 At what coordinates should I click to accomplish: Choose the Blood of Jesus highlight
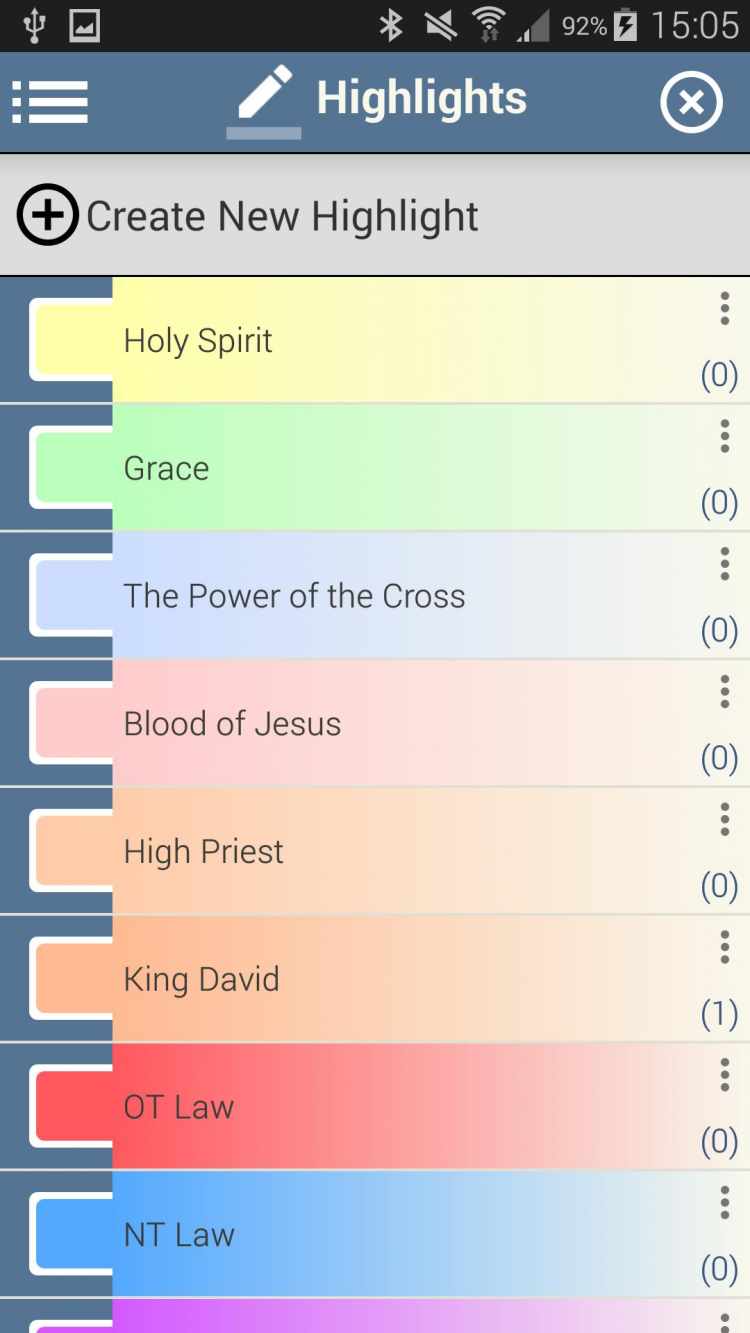click(232, 724)
